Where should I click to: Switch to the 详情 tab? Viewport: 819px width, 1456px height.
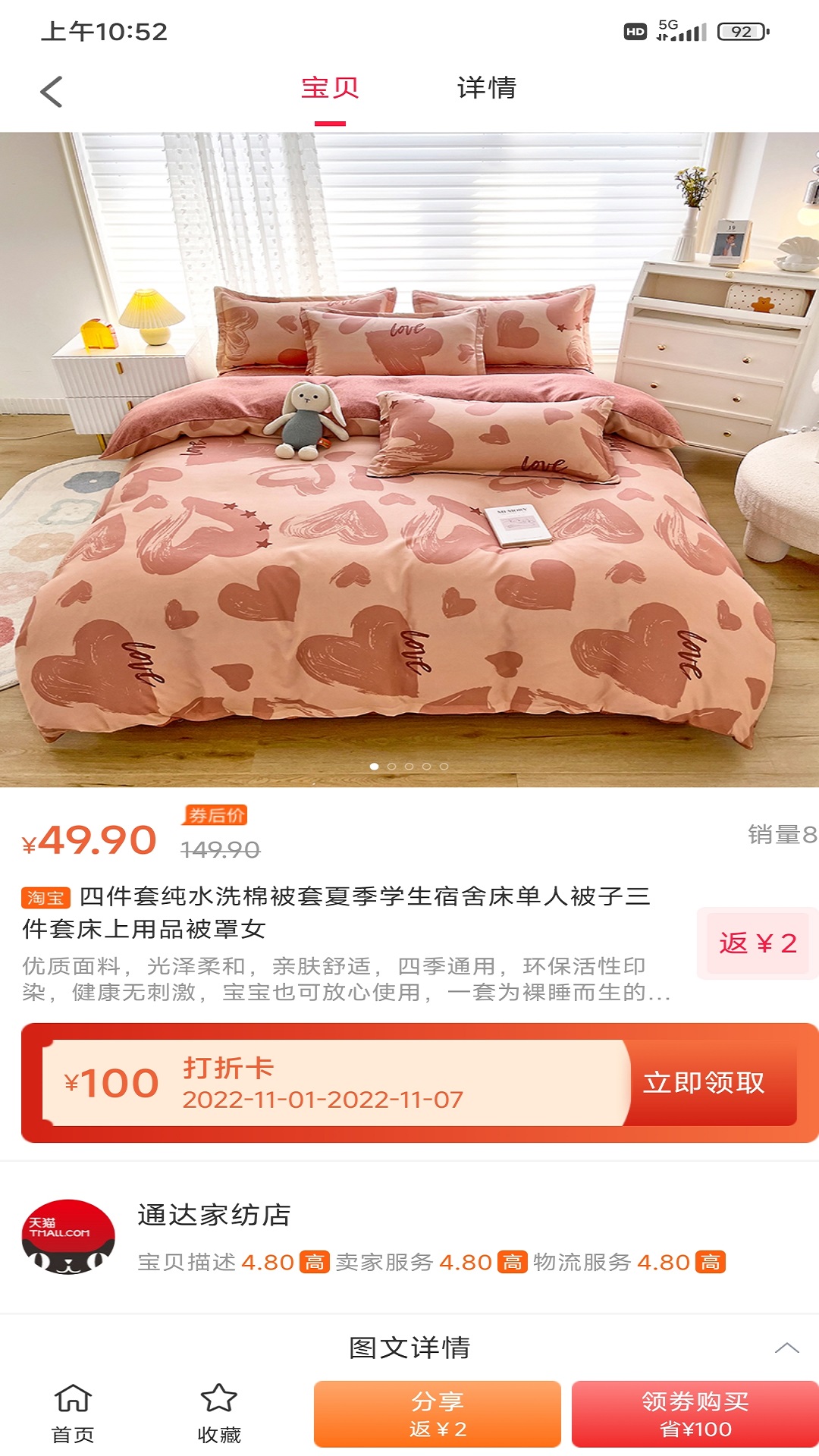(x=486, y=89)
